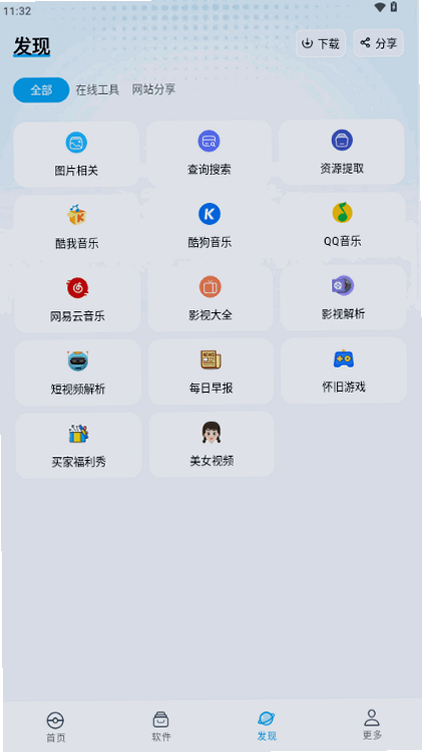The image size is (422, 752).
Task: Switch to the 软件 tab
Action: 161,726
